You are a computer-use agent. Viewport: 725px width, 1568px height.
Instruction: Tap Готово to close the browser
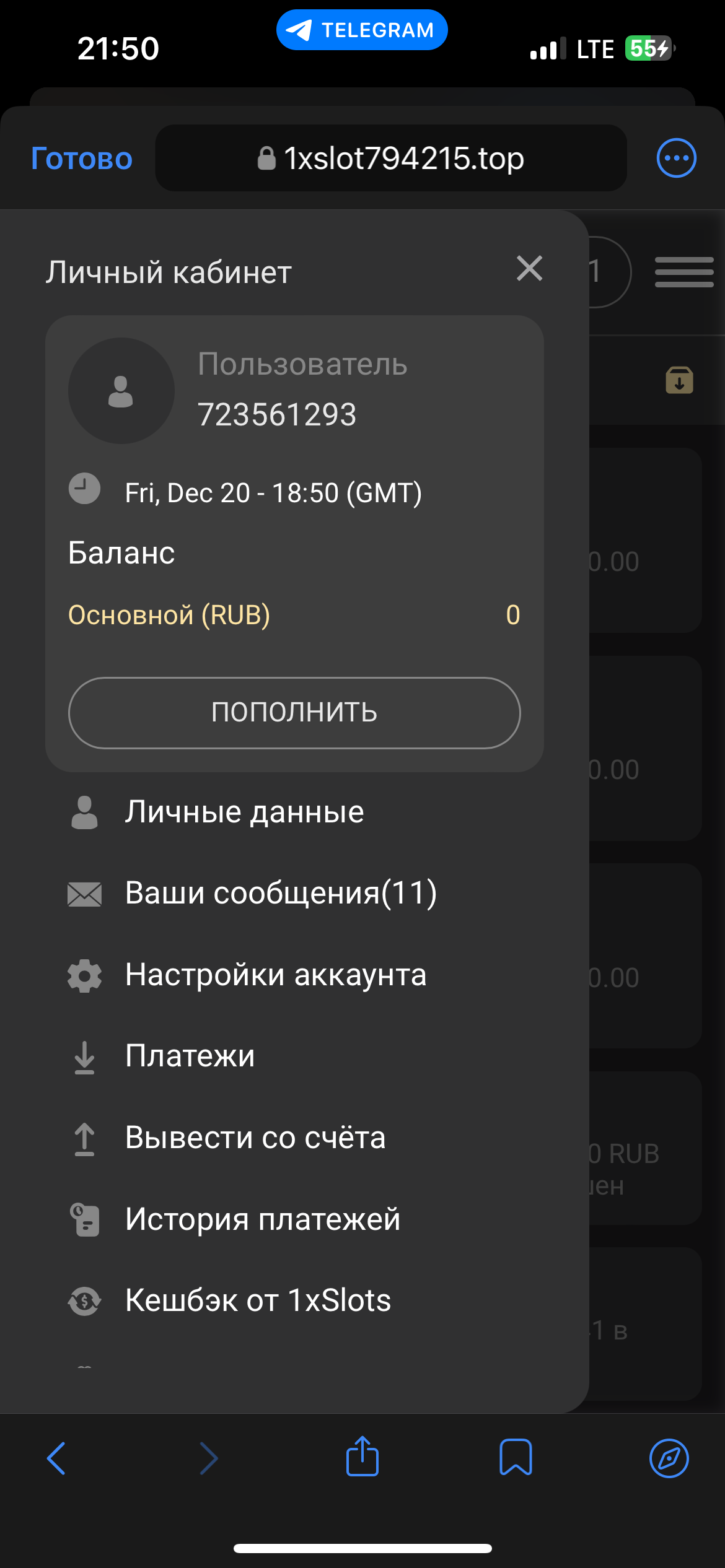point(82,159)
